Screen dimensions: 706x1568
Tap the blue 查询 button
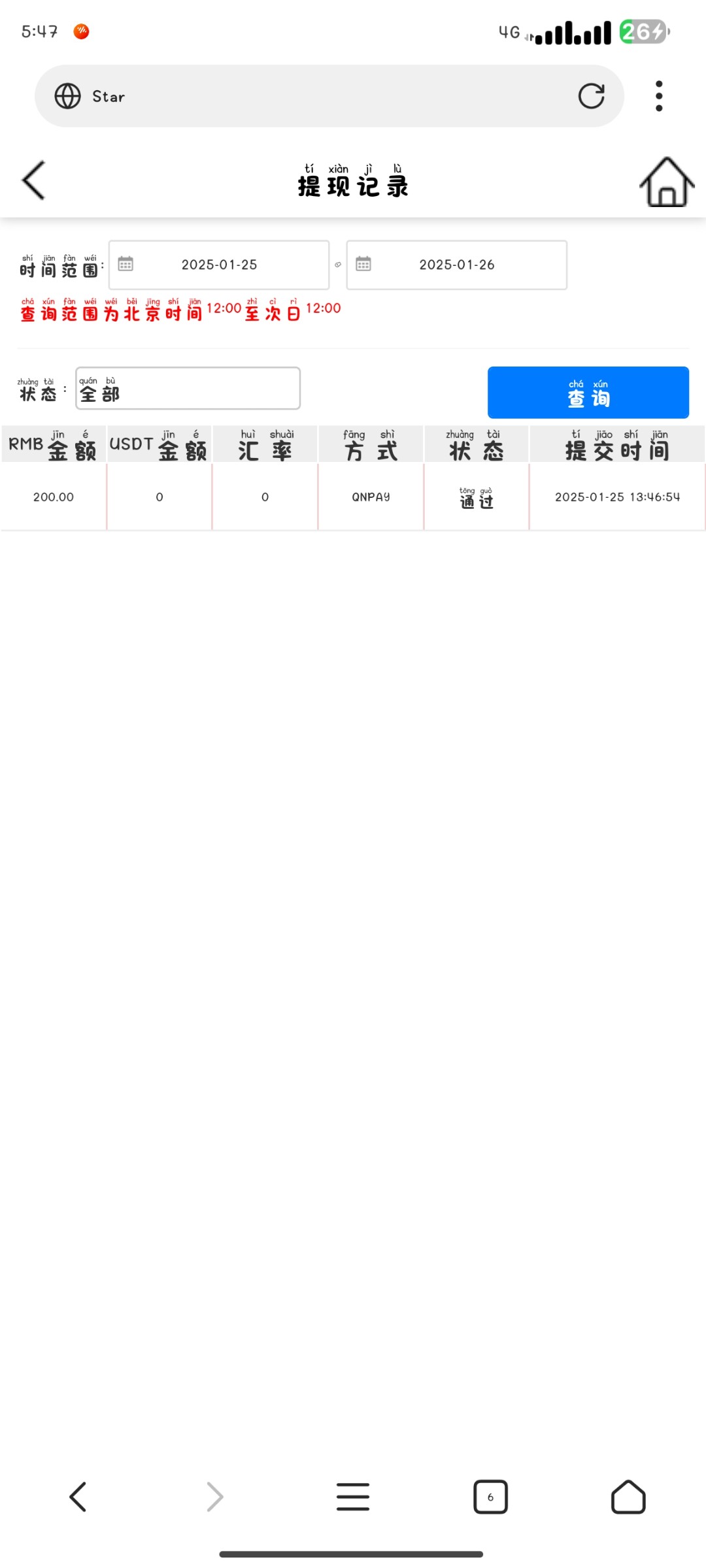(x=588, y=393)
